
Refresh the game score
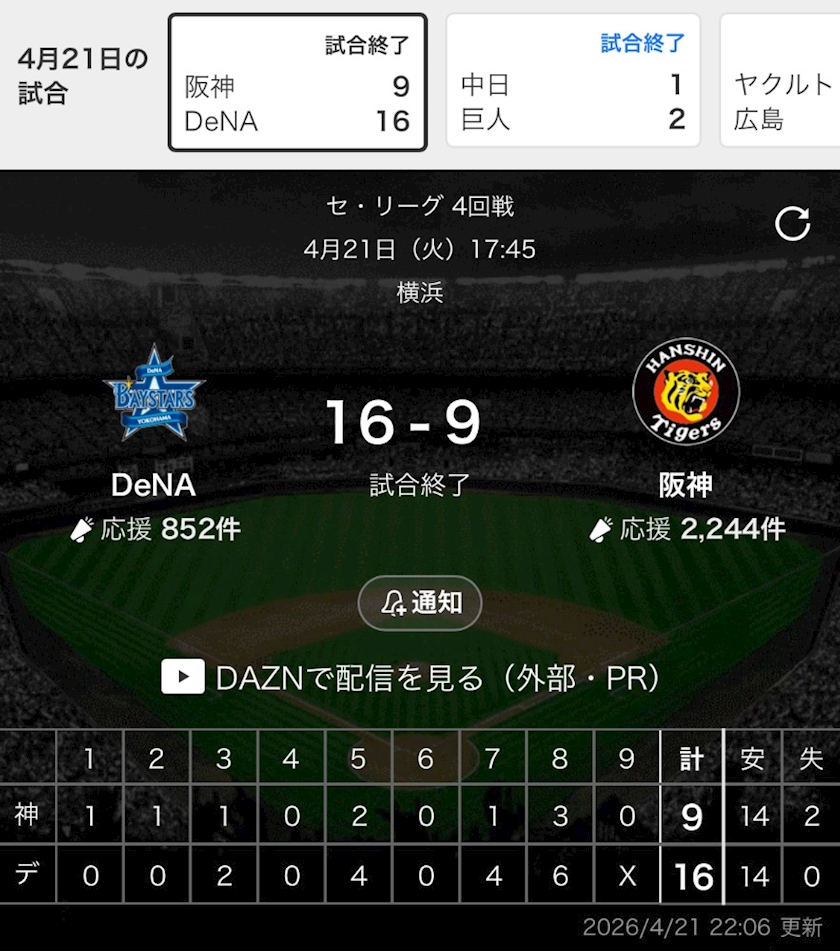pos(792,224)
